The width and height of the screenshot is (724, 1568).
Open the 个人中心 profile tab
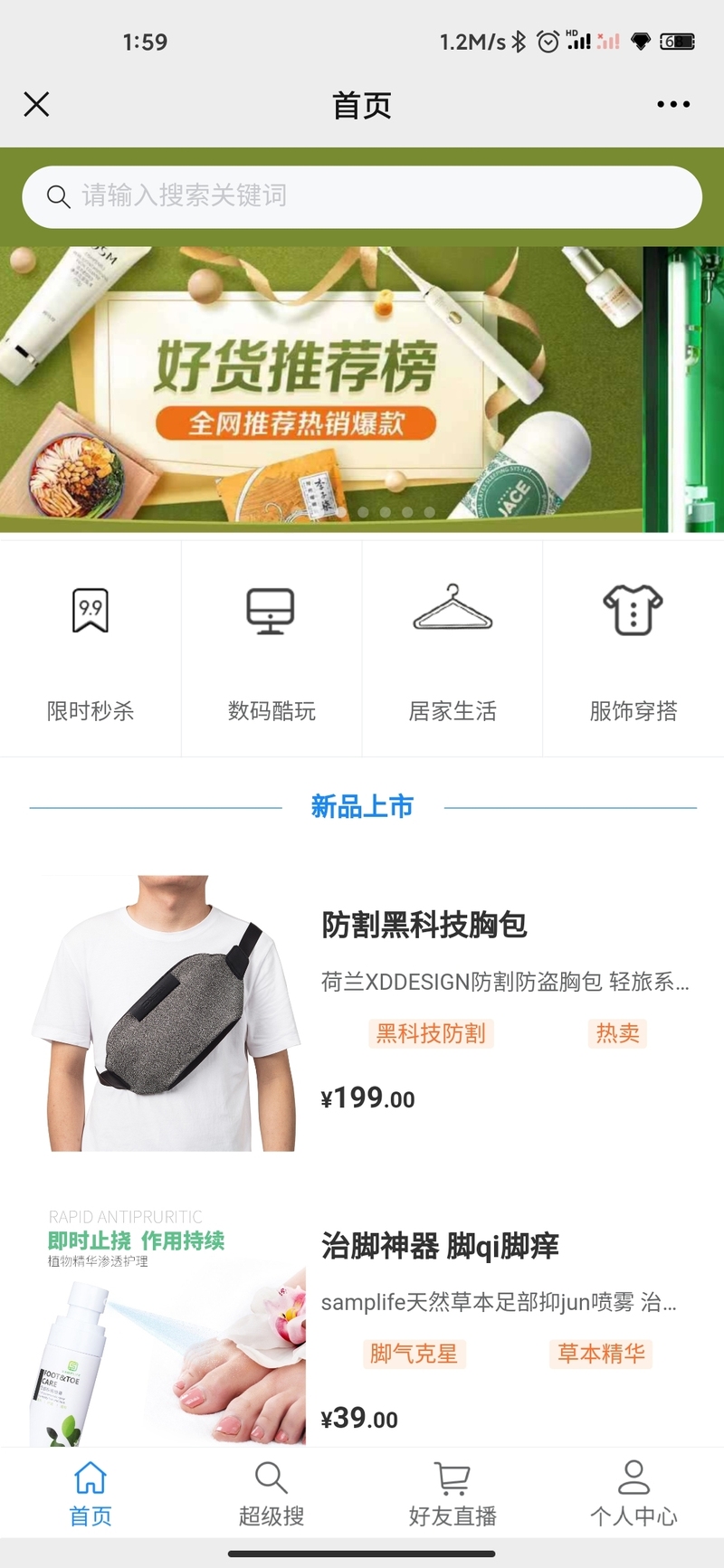coord(633,1493)
